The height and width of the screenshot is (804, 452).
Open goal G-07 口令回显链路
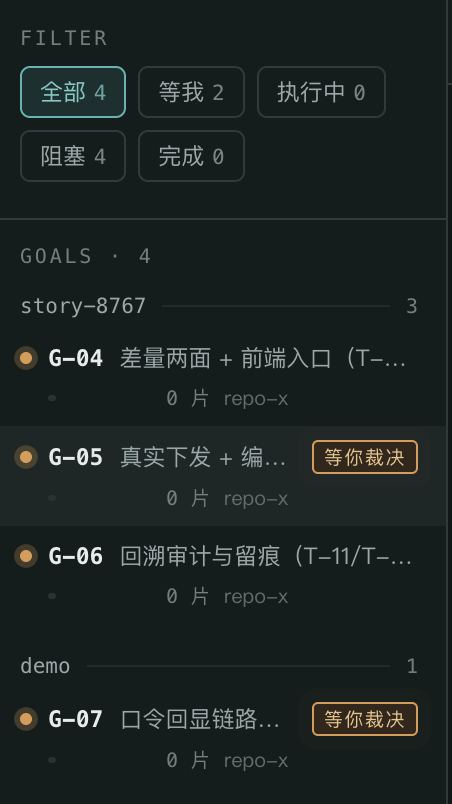(x=223, y=738)
